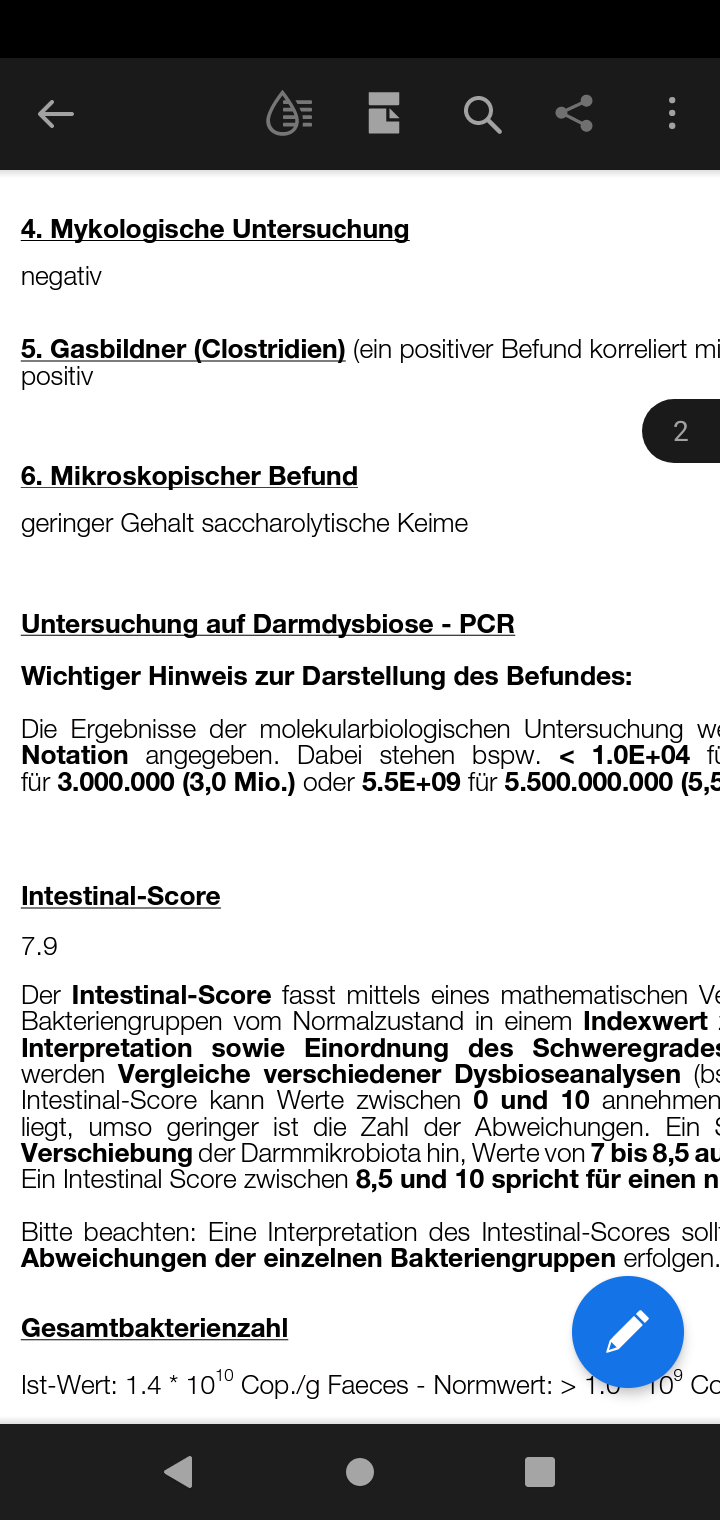The height and width of the screenshot is (1520, 720).
Task: Share this PDF document
Action: tap(574, 114)
